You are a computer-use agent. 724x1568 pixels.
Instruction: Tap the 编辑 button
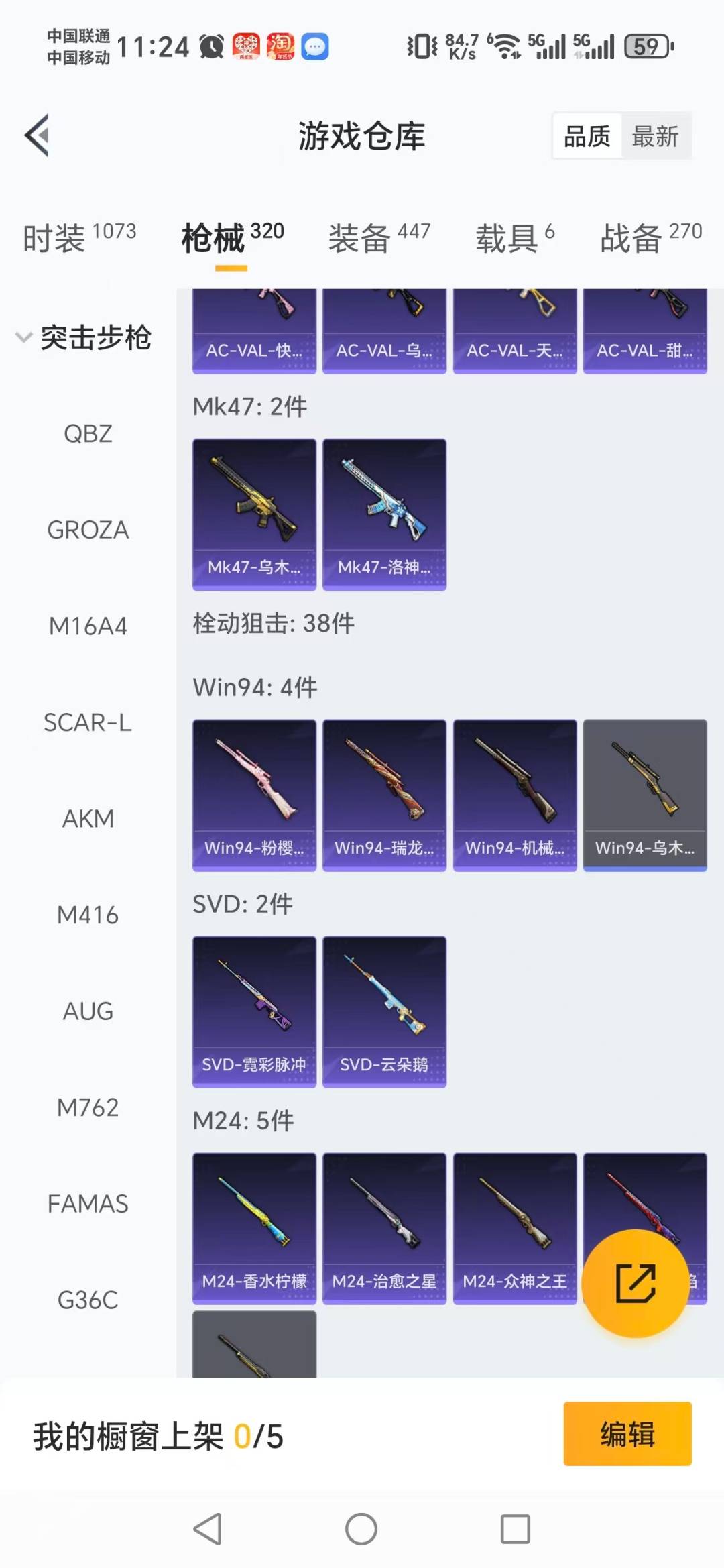627,1434
